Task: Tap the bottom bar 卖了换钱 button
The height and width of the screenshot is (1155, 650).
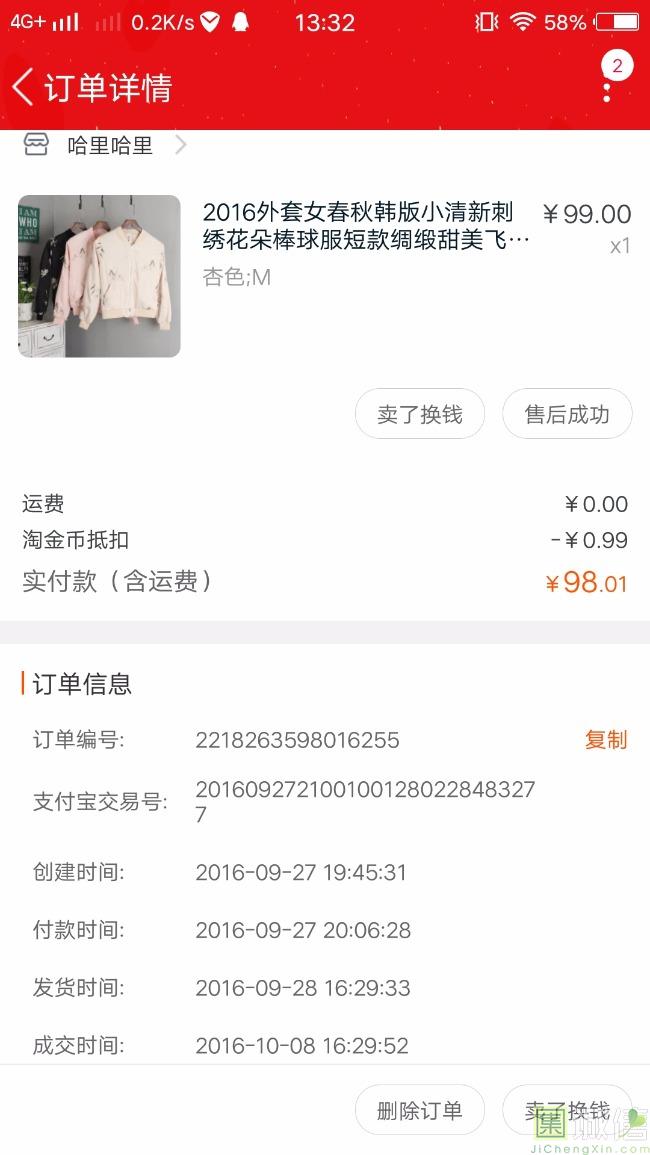Action: coord(567,1110)
